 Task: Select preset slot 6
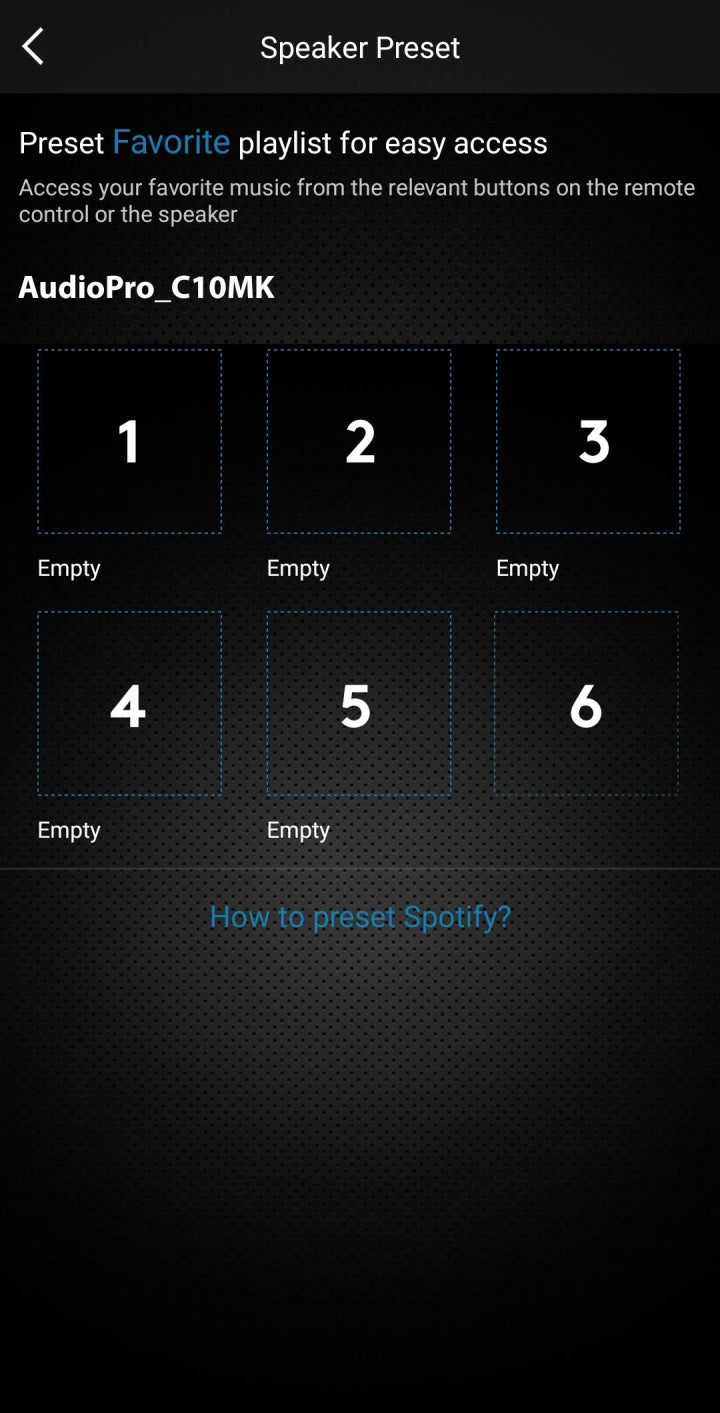click(589, 702)
